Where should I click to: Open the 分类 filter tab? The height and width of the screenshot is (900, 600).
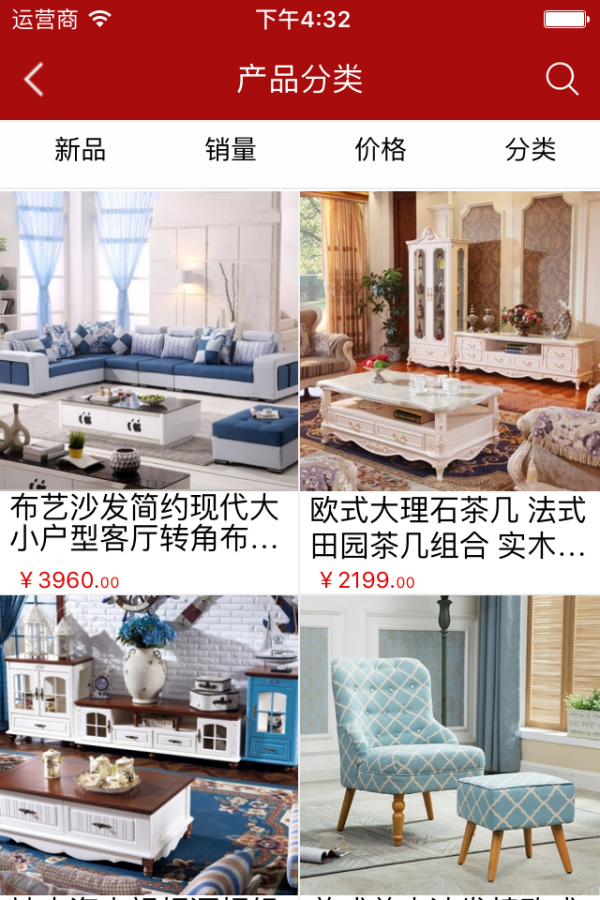point(530,150)
